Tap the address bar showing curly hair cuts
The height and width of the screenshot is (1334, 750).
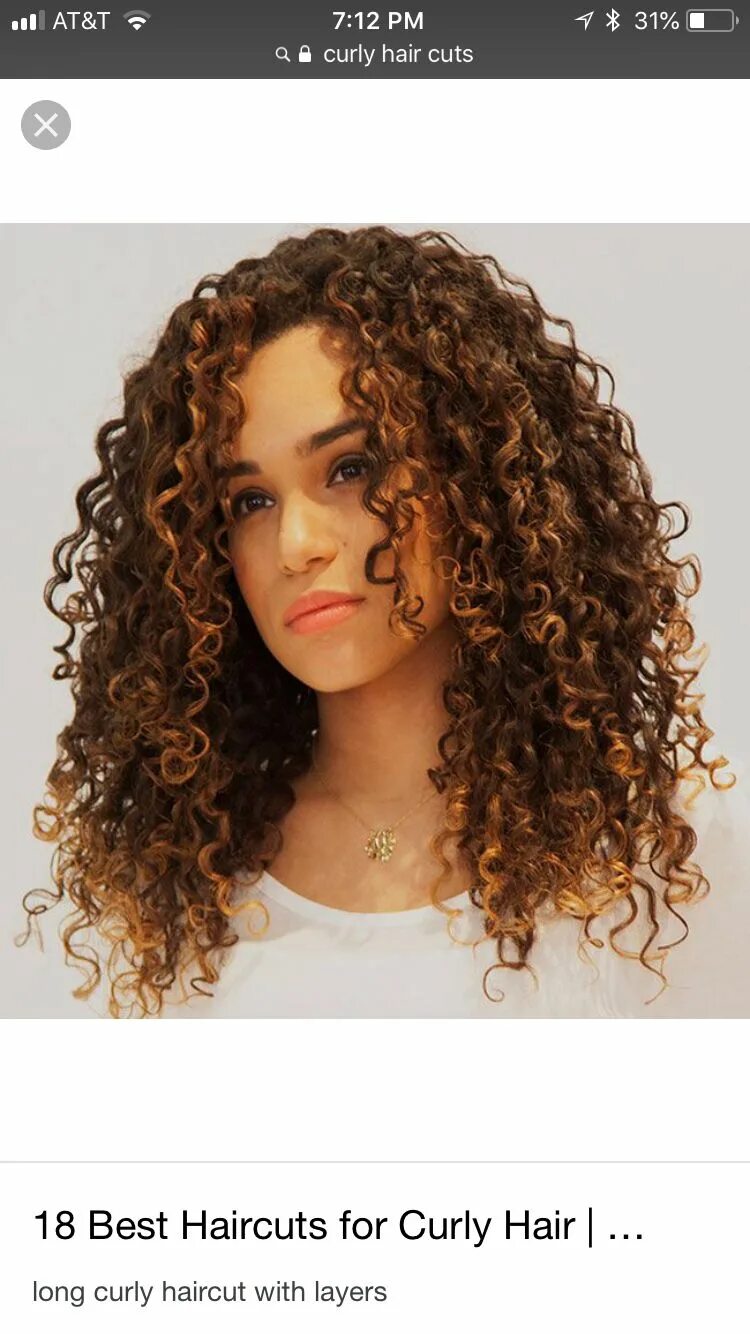click(375, 55)
